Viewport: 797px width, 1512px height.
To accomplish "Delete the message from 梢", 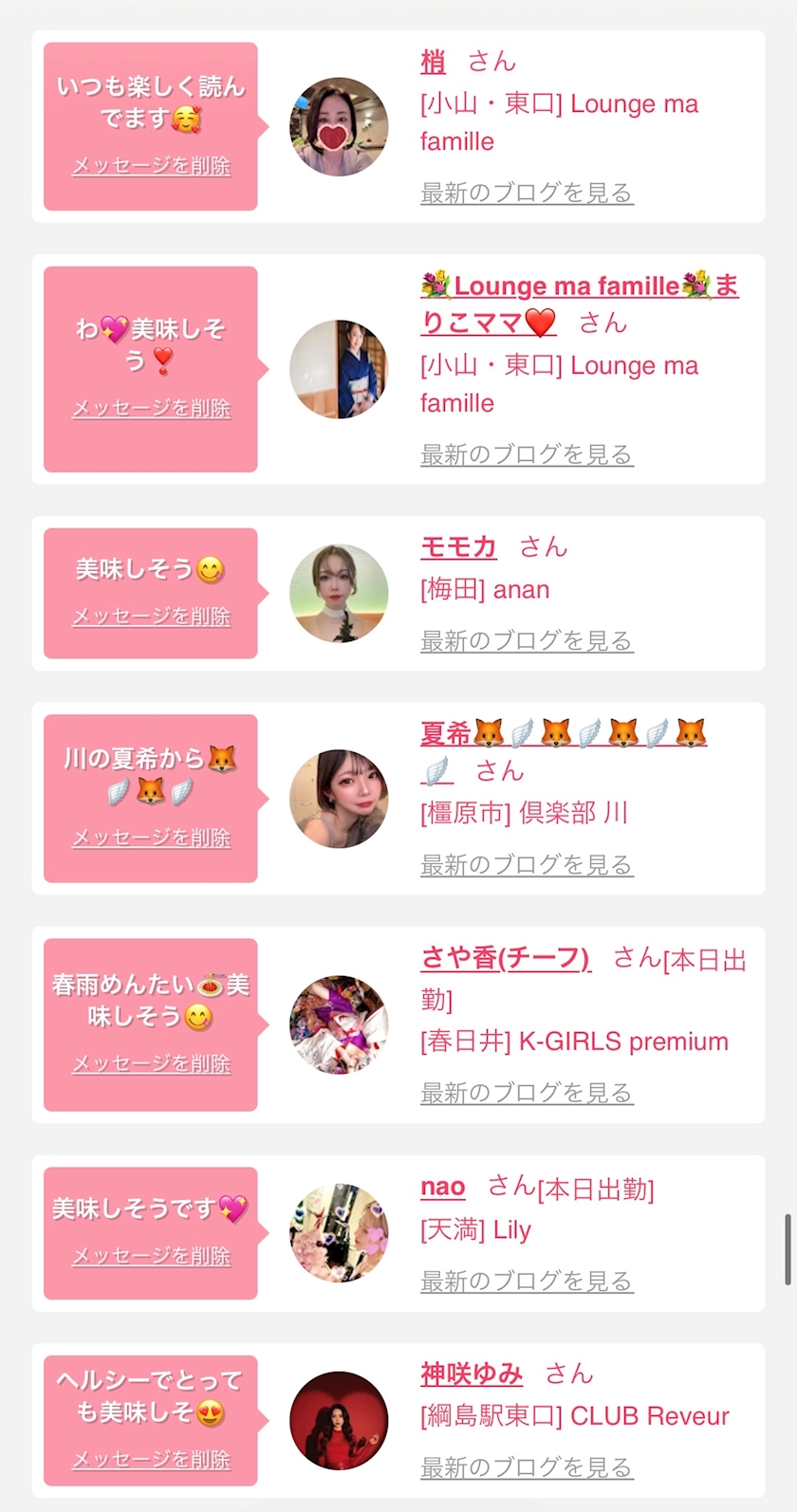I will click(x=151, y=166).
